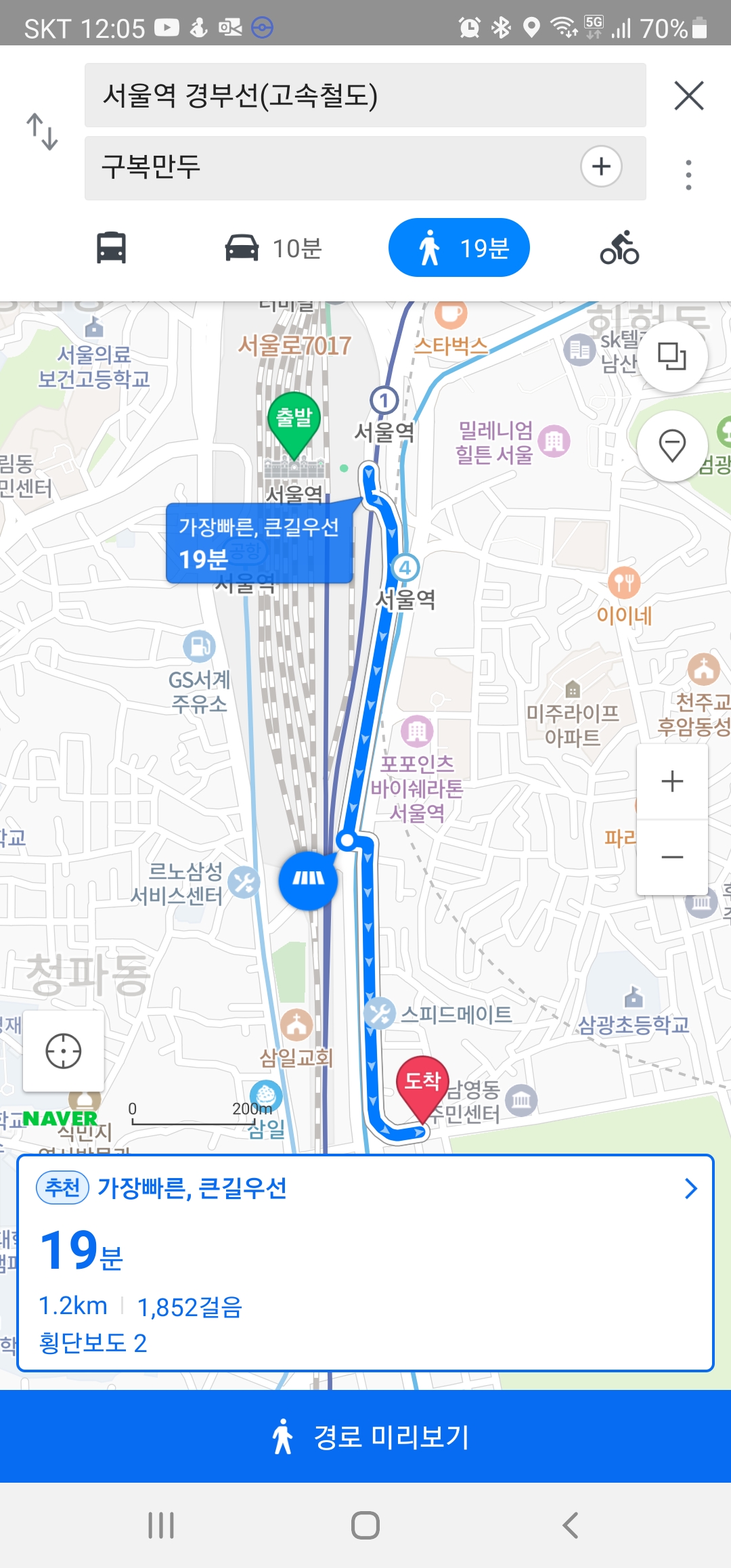Center map on my current location
This screenshot has width=731, height=1568.
click(x=64, y=1051)
